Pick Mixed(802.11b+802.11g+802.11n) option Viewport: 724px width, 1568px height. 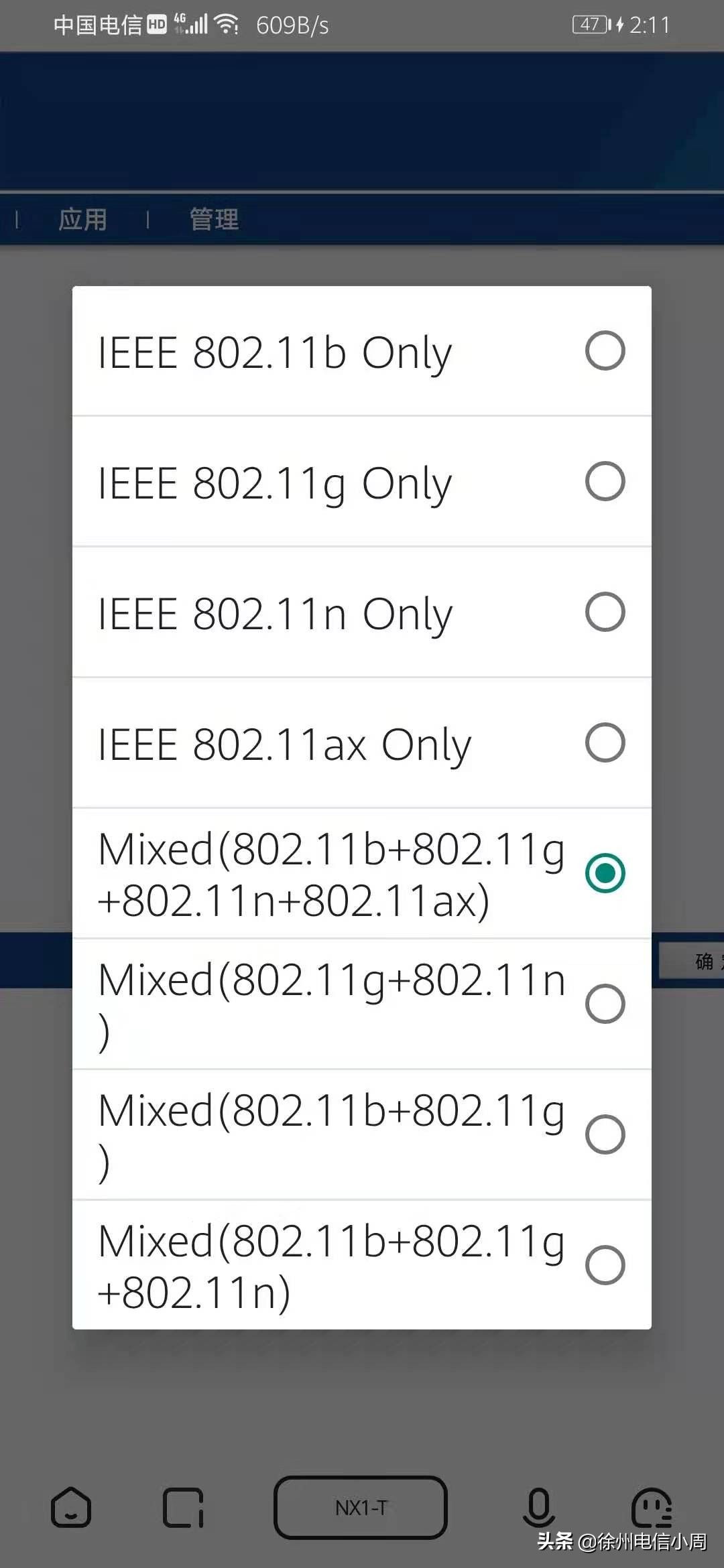click(362, 1265)
